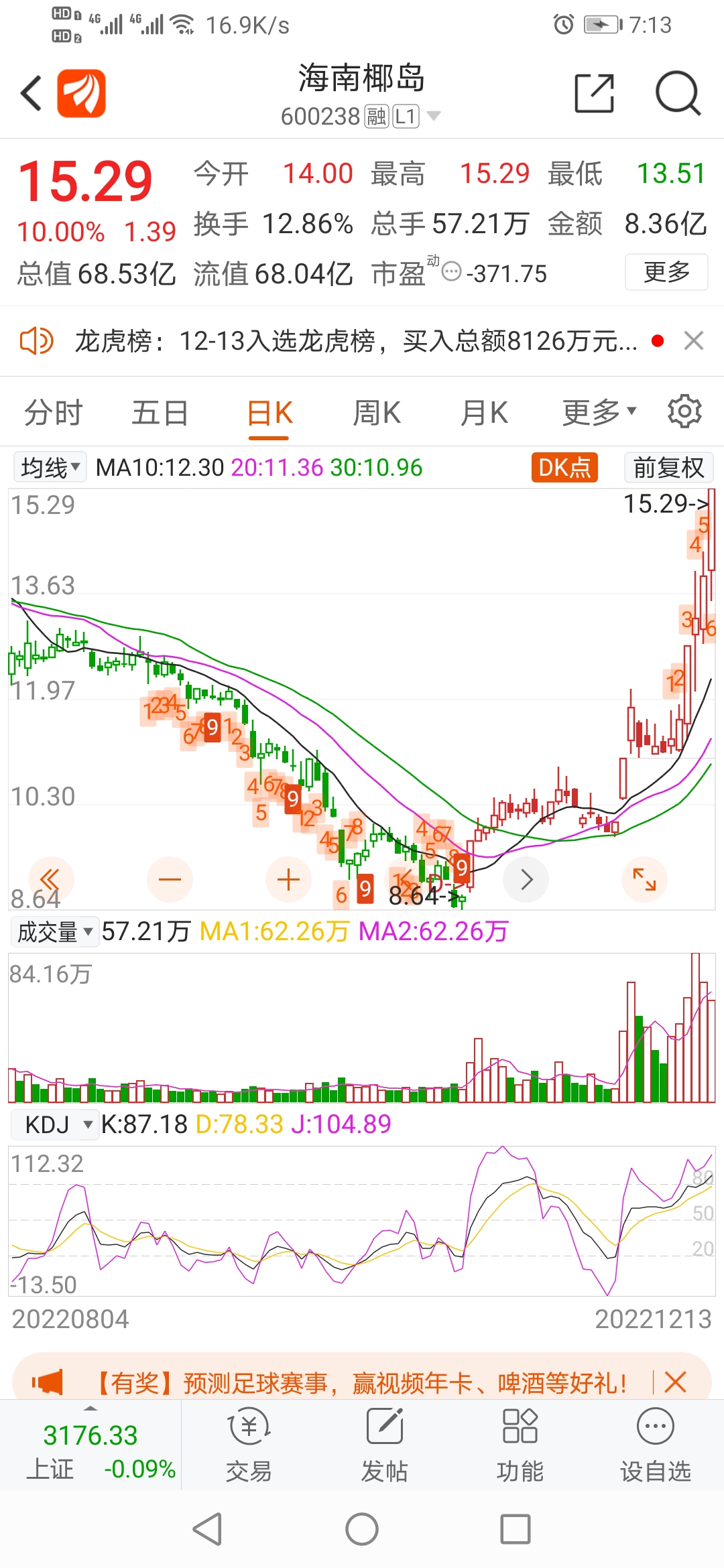
Task: Tap 更多 to see more quote data
Action: point(666,272)
